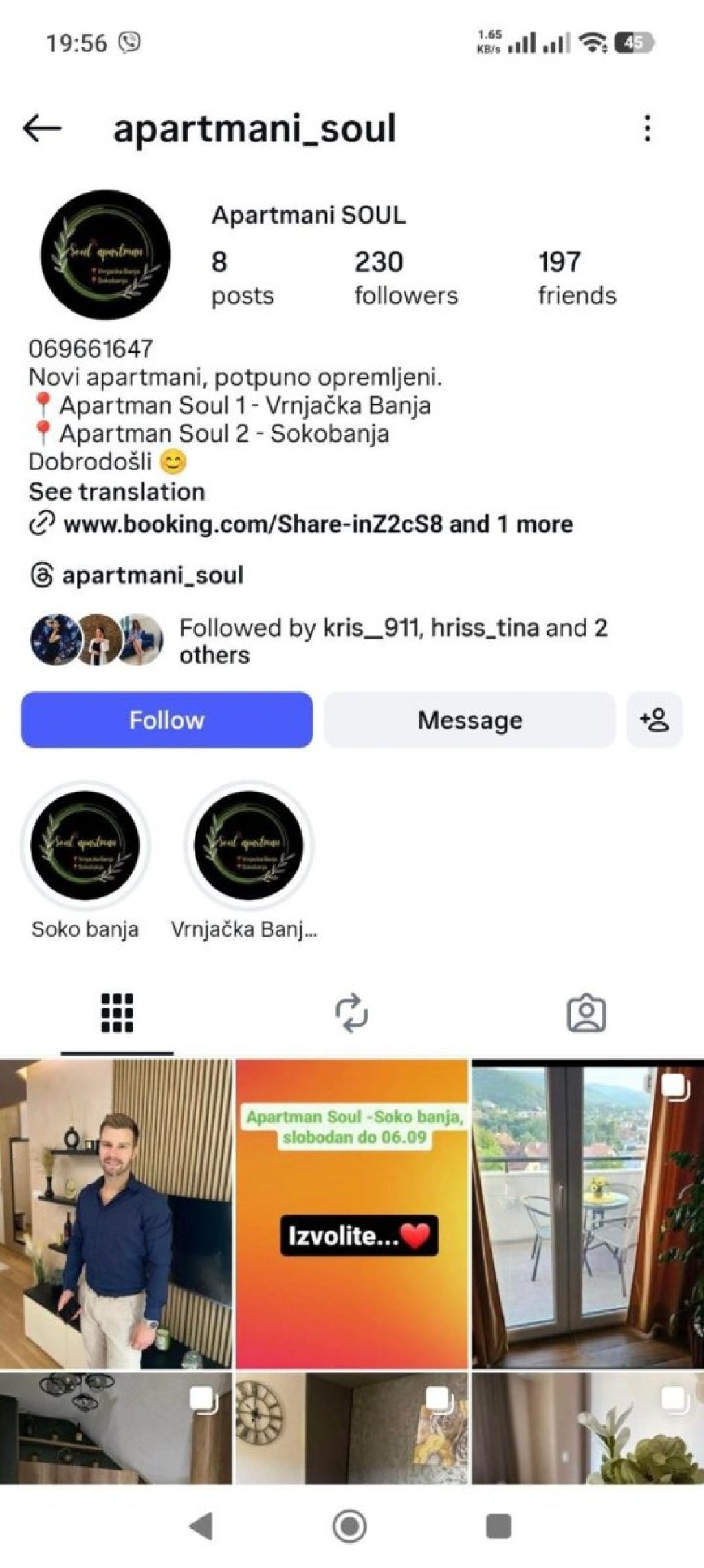Open the three-dot overflow menu
Screen dimensions: 704x1568
click(x=647, y=129)
